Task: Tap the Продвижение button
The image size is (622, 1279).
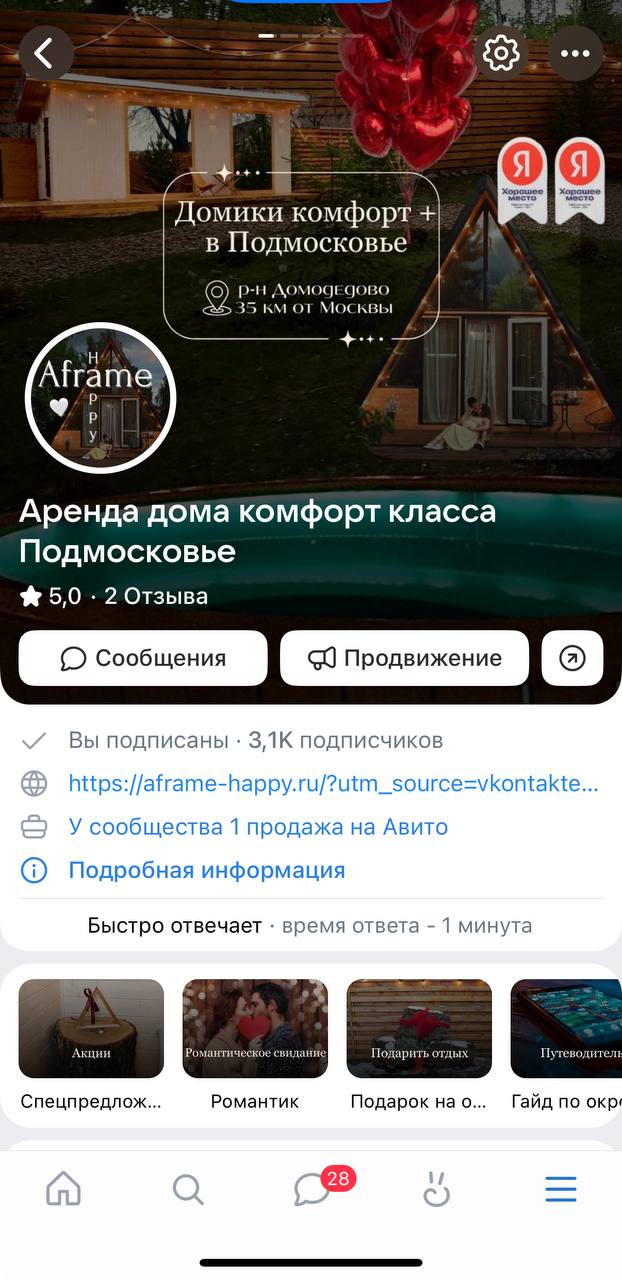Action: point(404,658)
